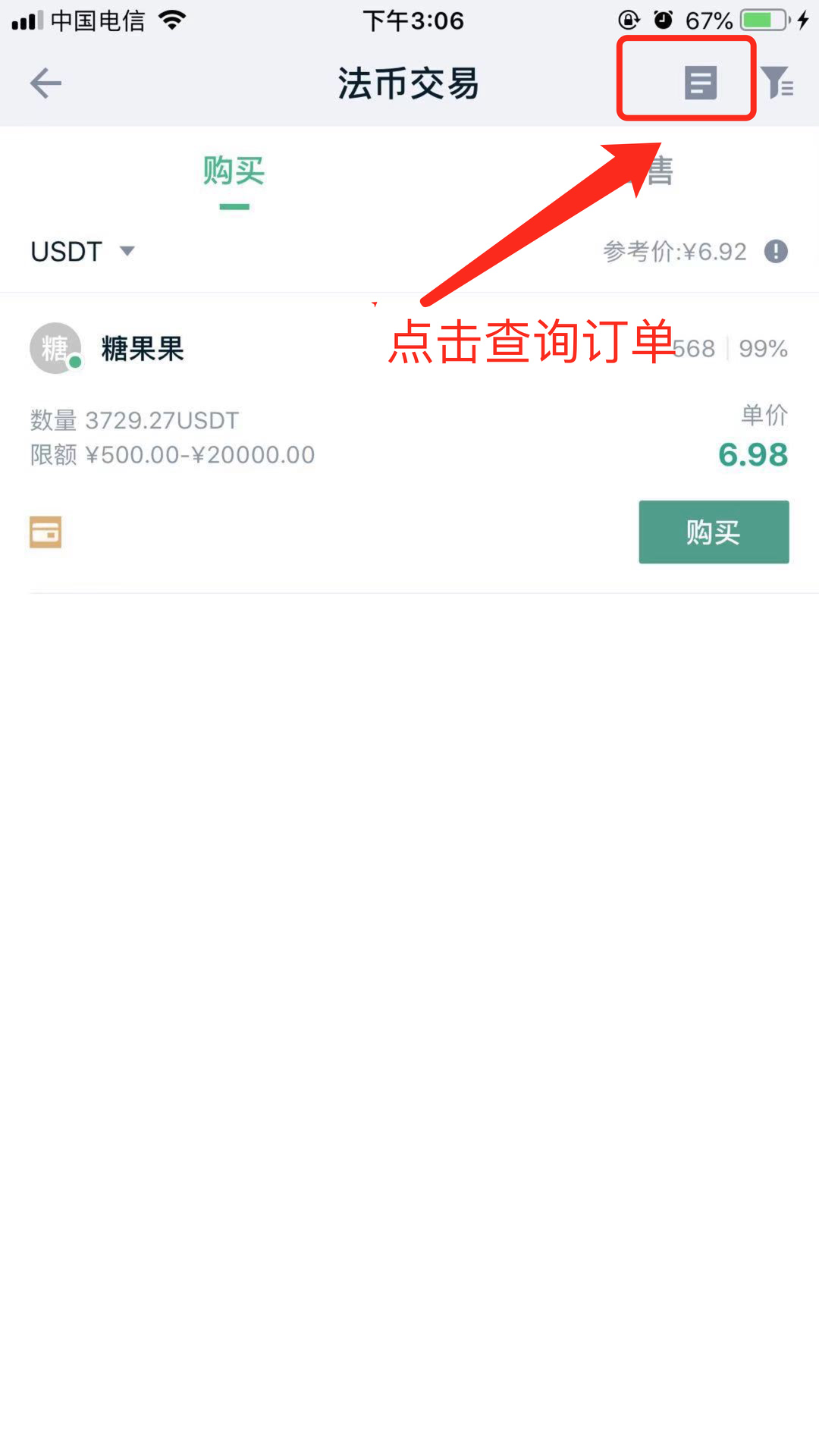Open the orders list icon
The height and width of the screenshot is (1456, 819).
point(700,82)
